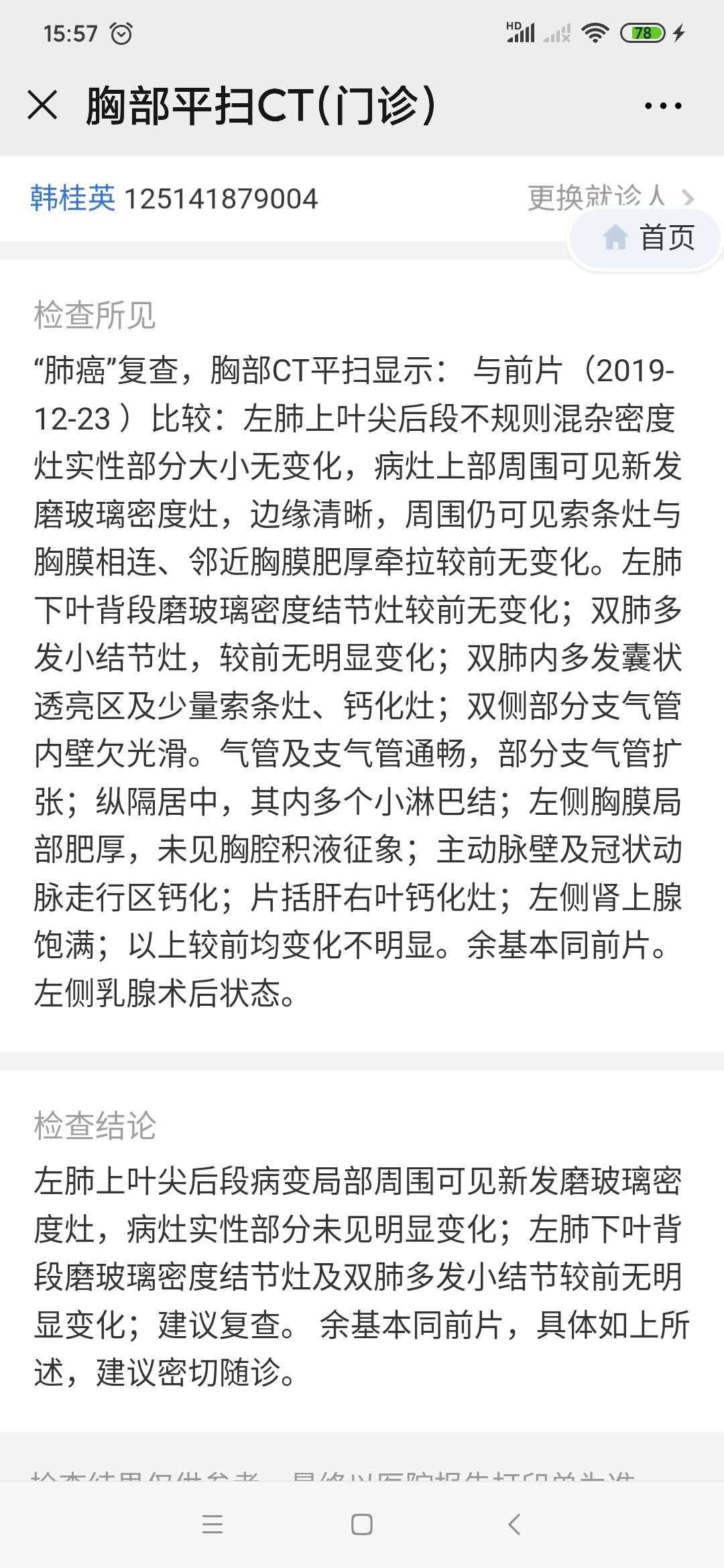
Task: Tap 更换就诊人 to switch patient
Action: (595, 195)
